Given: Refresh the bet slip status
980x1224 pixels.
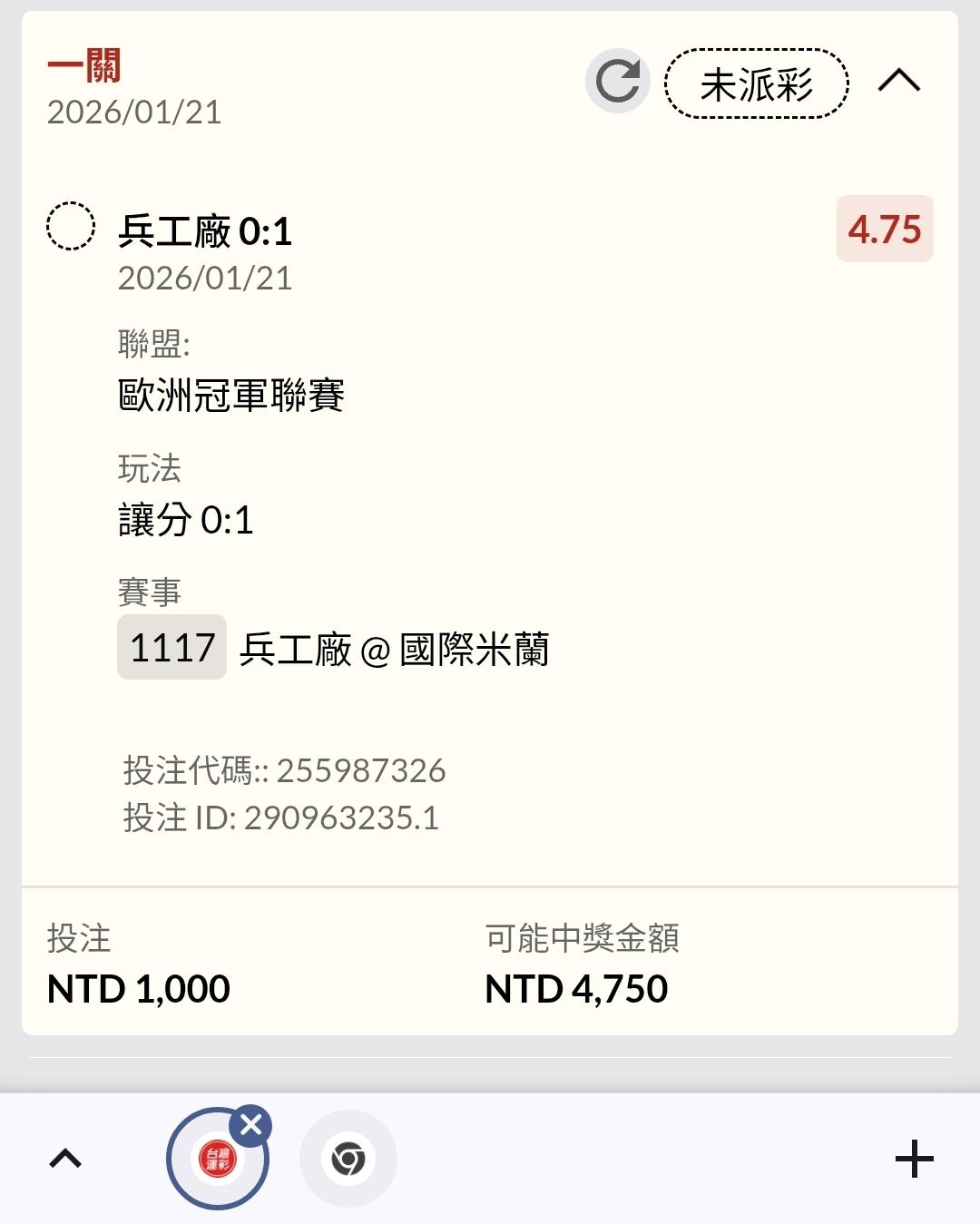Looking at the screenshot, I should 618,82.
